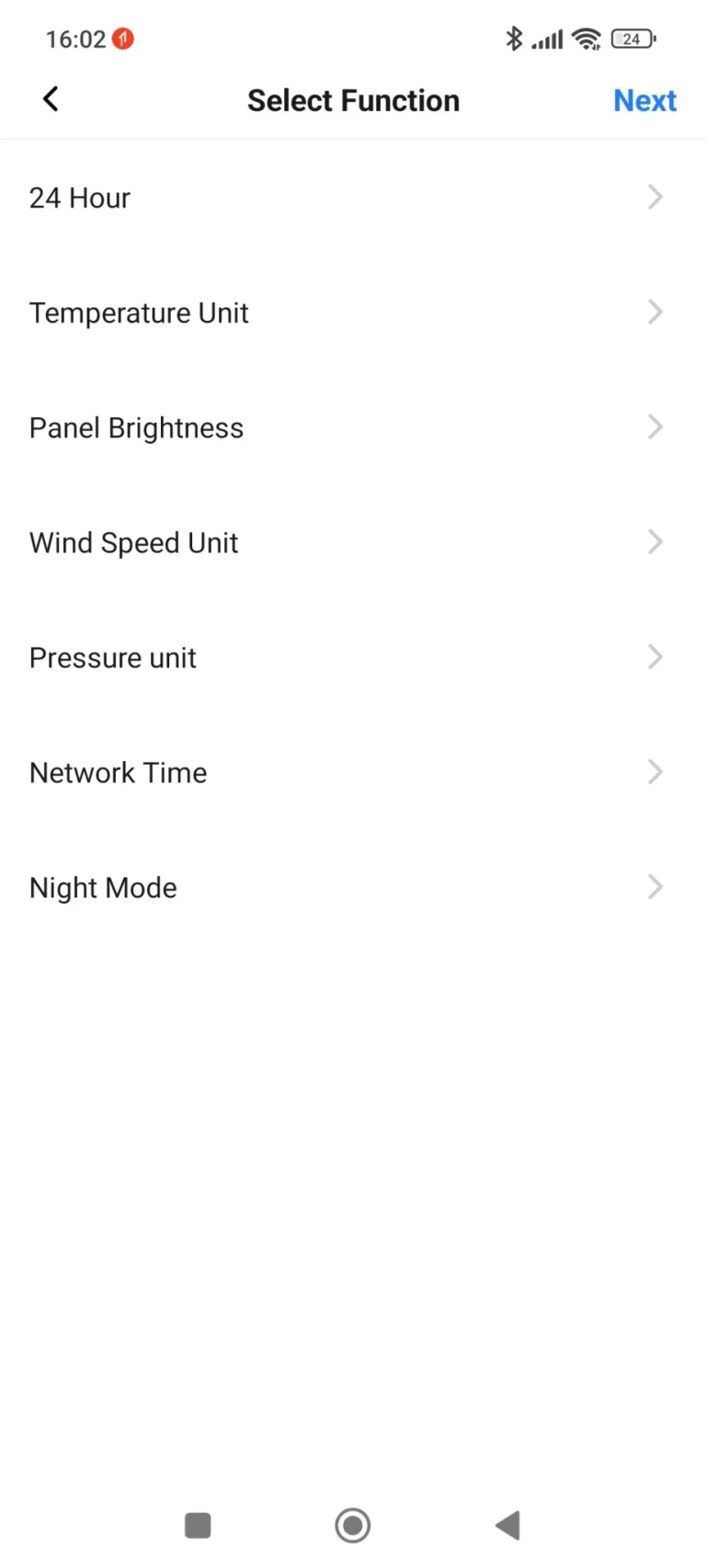
Task: Choose Wind Speed Unit
Action: click(x=353, y=542)
